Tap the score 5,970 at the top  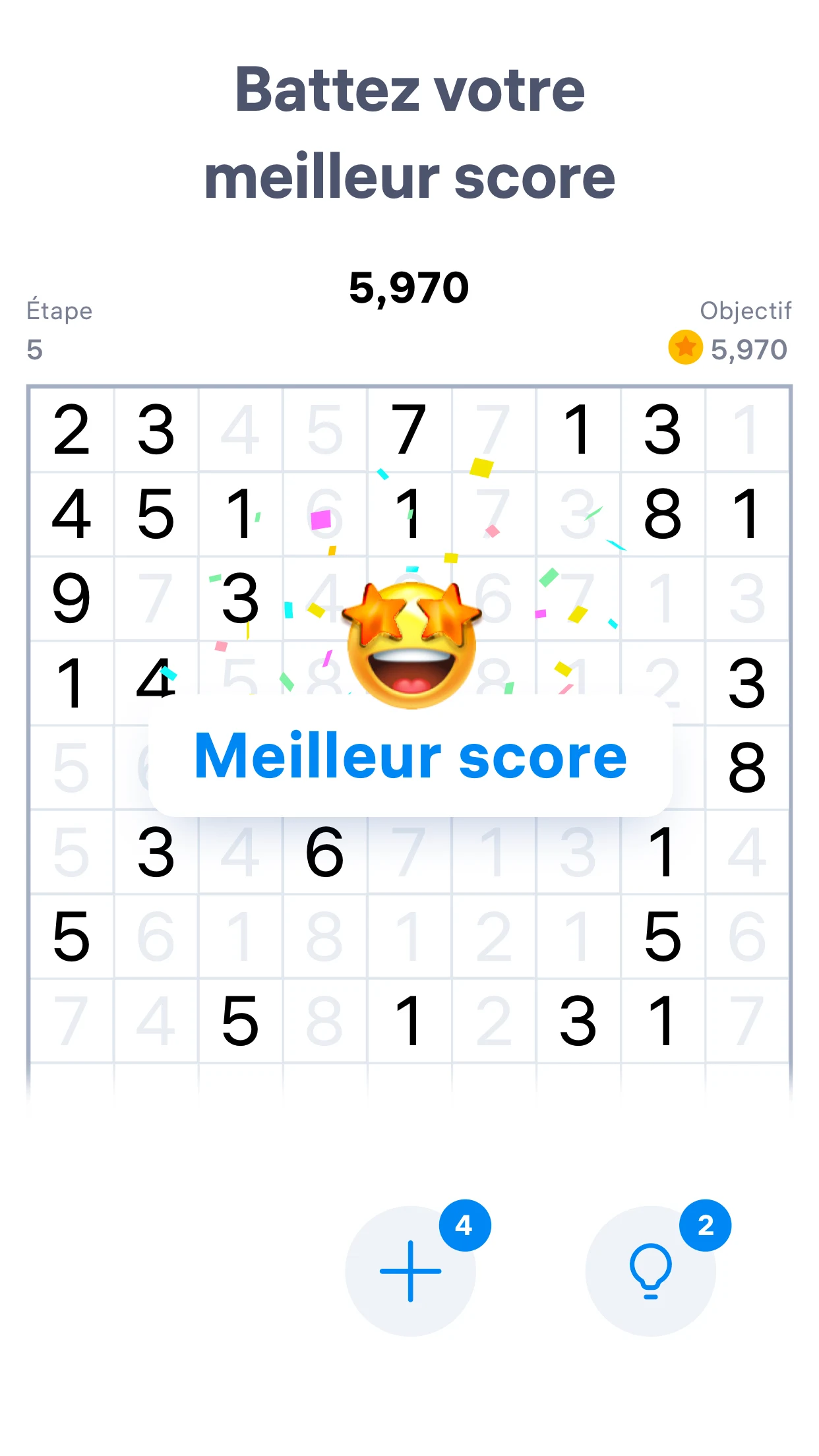[409, 287]
